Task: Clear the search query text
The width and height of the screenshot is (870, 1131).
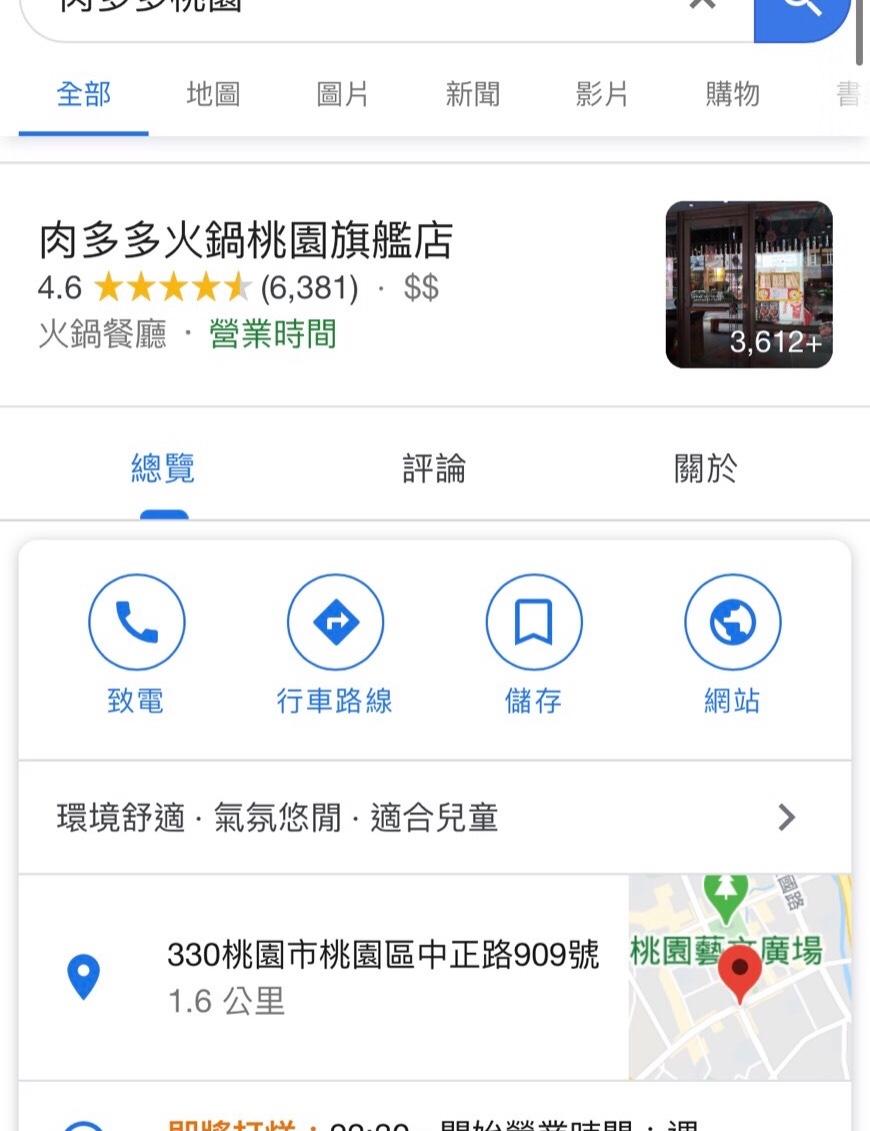Action: 703,6
